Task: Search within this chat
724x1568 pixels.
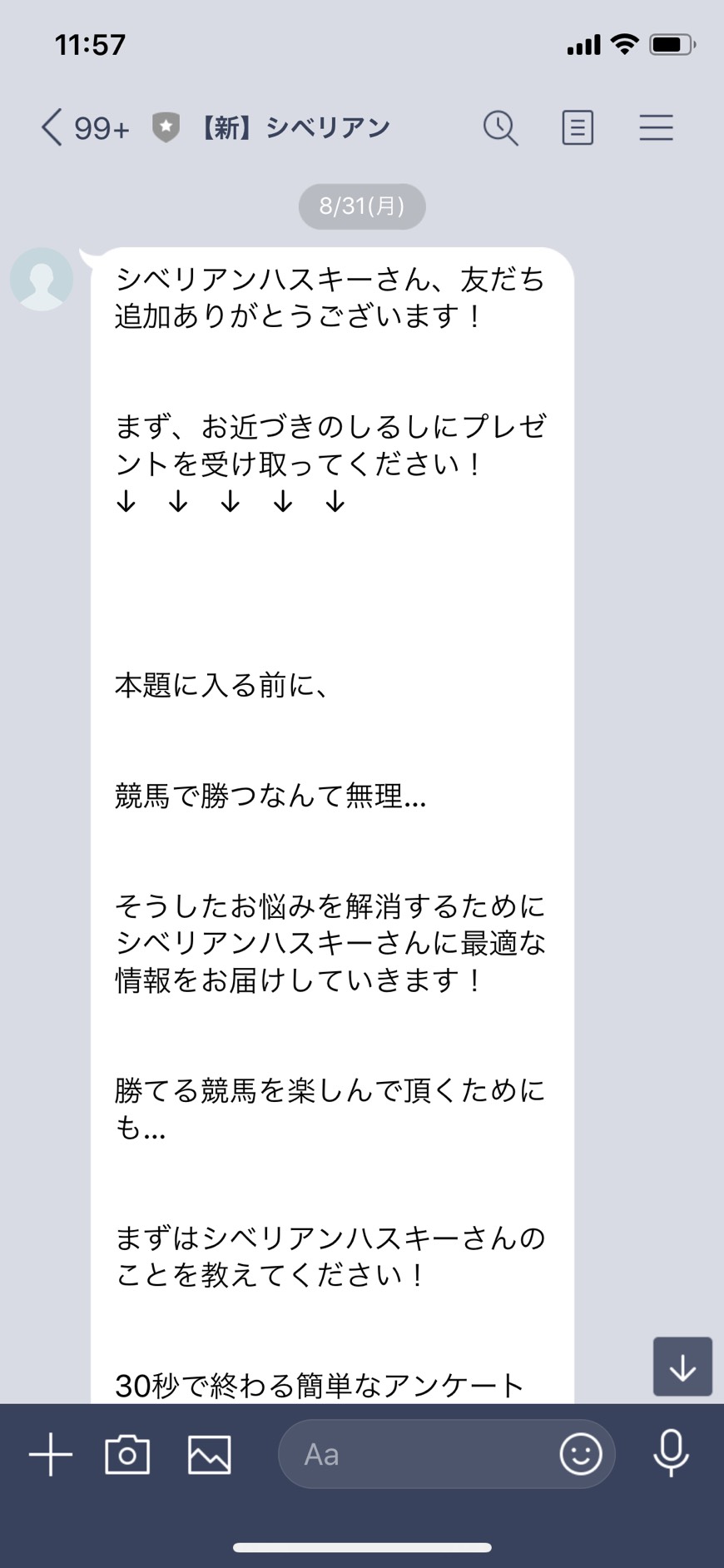Action: (x=501, y=128)
